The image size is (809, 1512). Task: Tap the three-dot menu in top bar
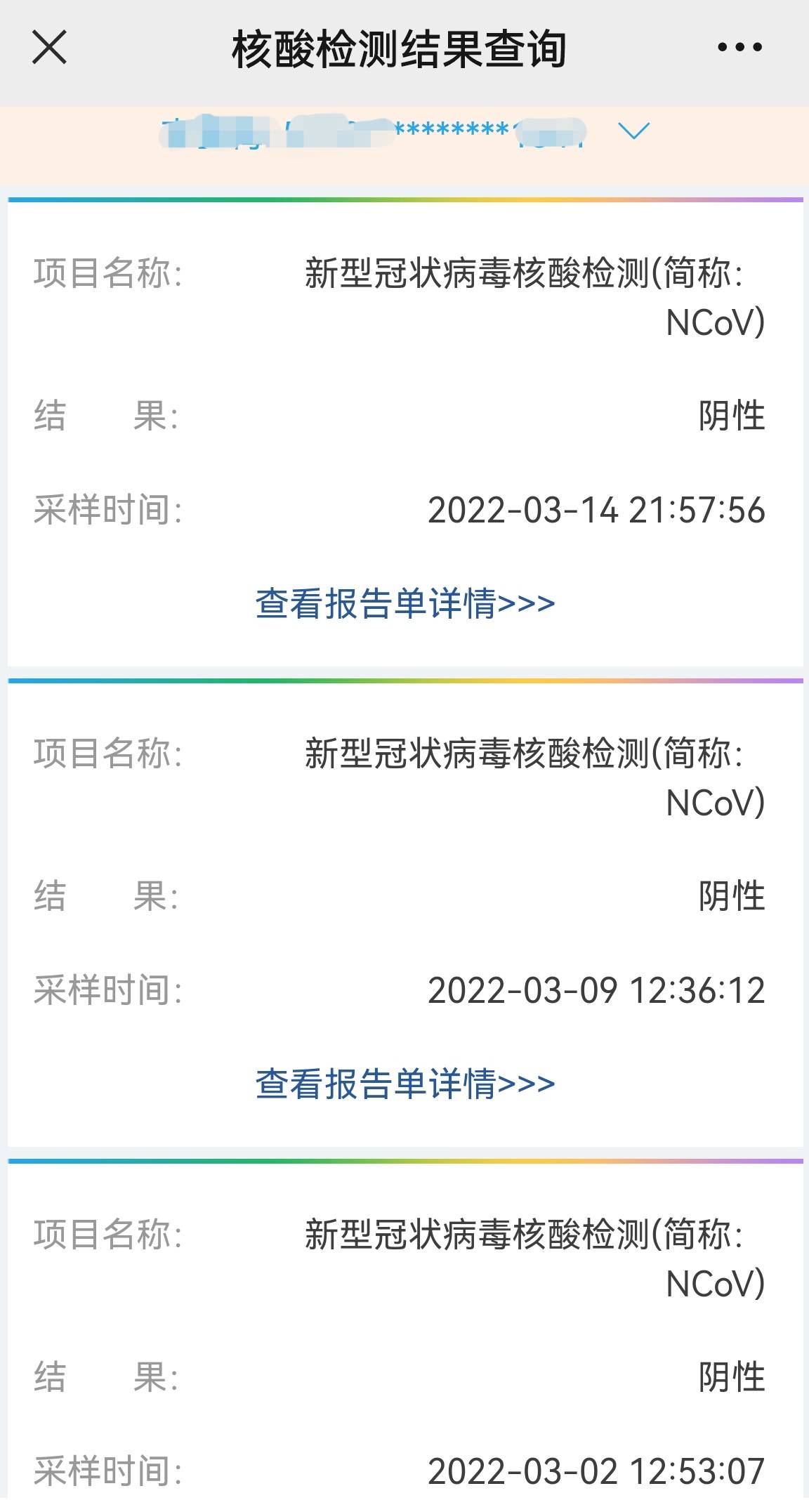pos(738,48)
